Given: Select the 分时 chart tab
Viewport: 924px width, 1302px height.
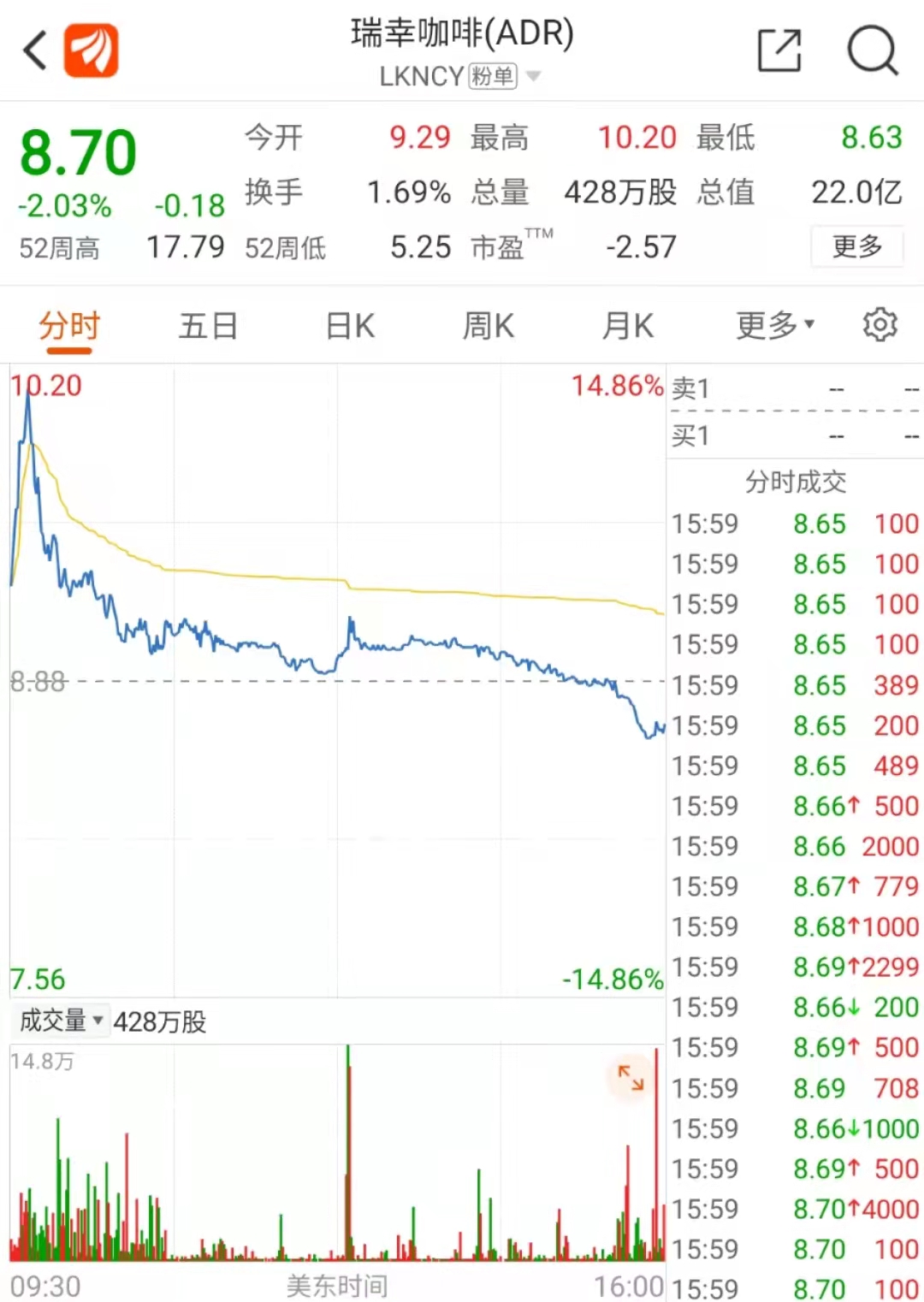Looking at the screenshot, I should pyautogui.click(x=69, y=326).
